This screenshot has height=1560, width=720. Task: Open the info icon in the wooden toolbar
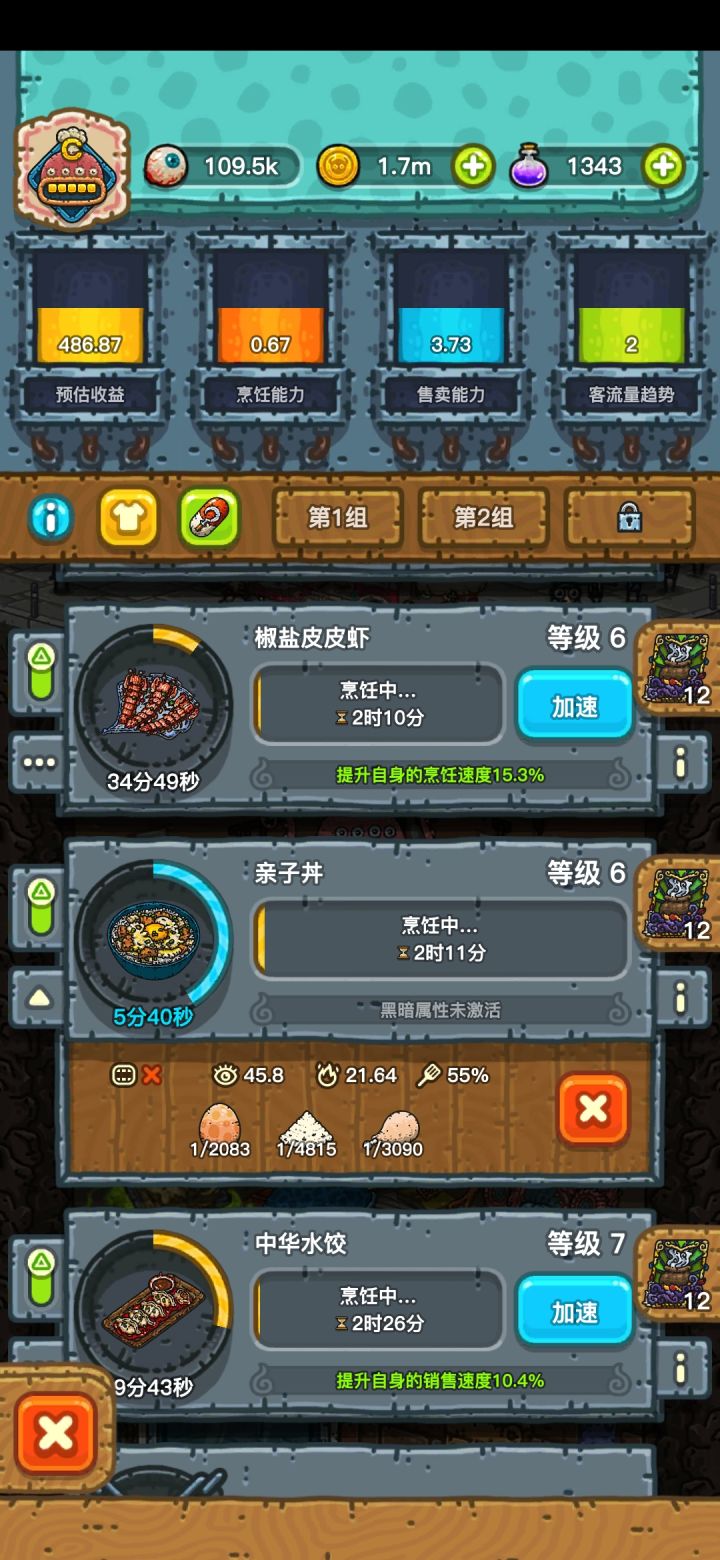[50, 517]
